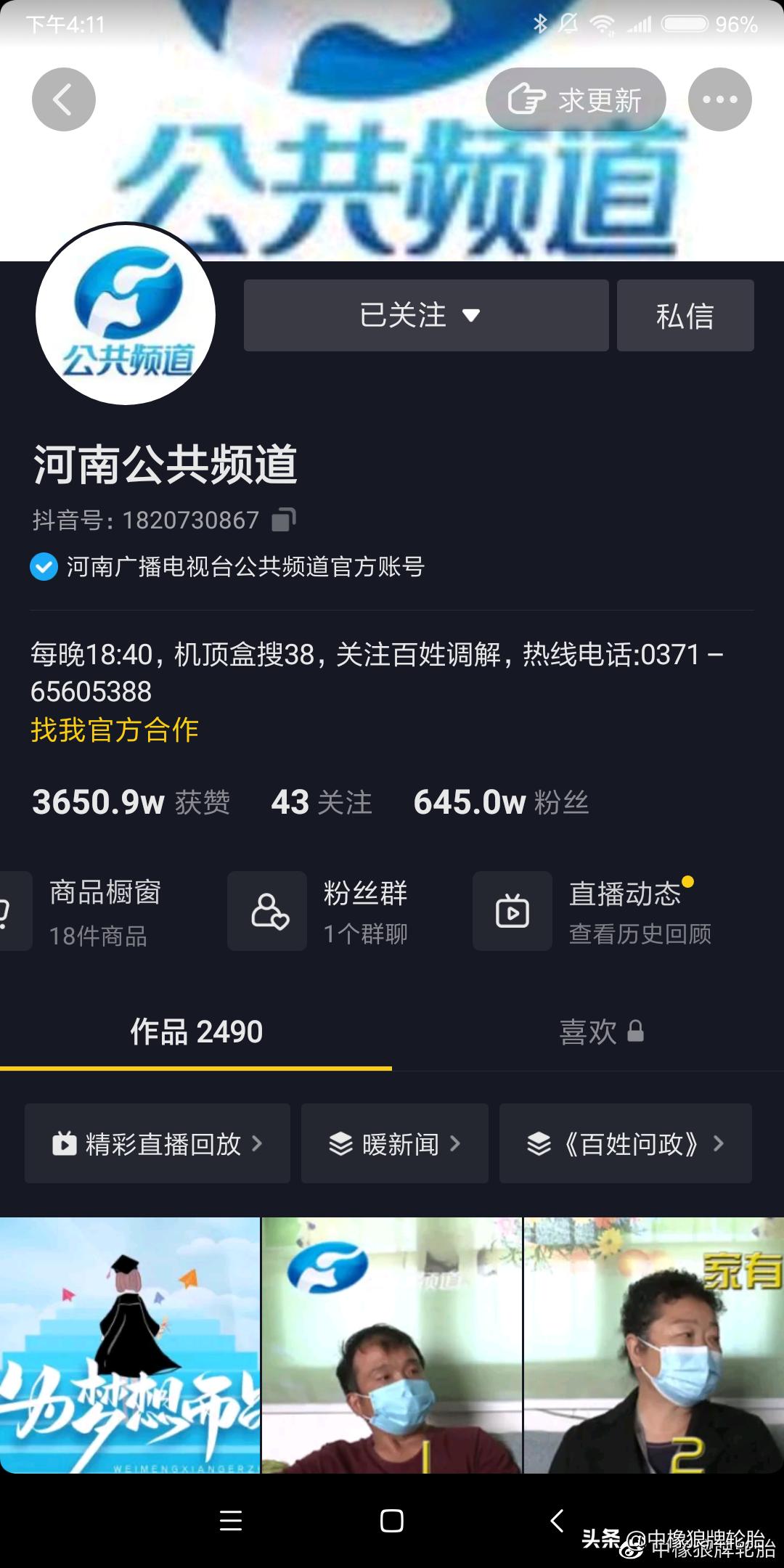Viewport: 784px width, 1568px height.
Task: Tap the blue verification badge
Action: pyautogui.click(x=44, y=569)
